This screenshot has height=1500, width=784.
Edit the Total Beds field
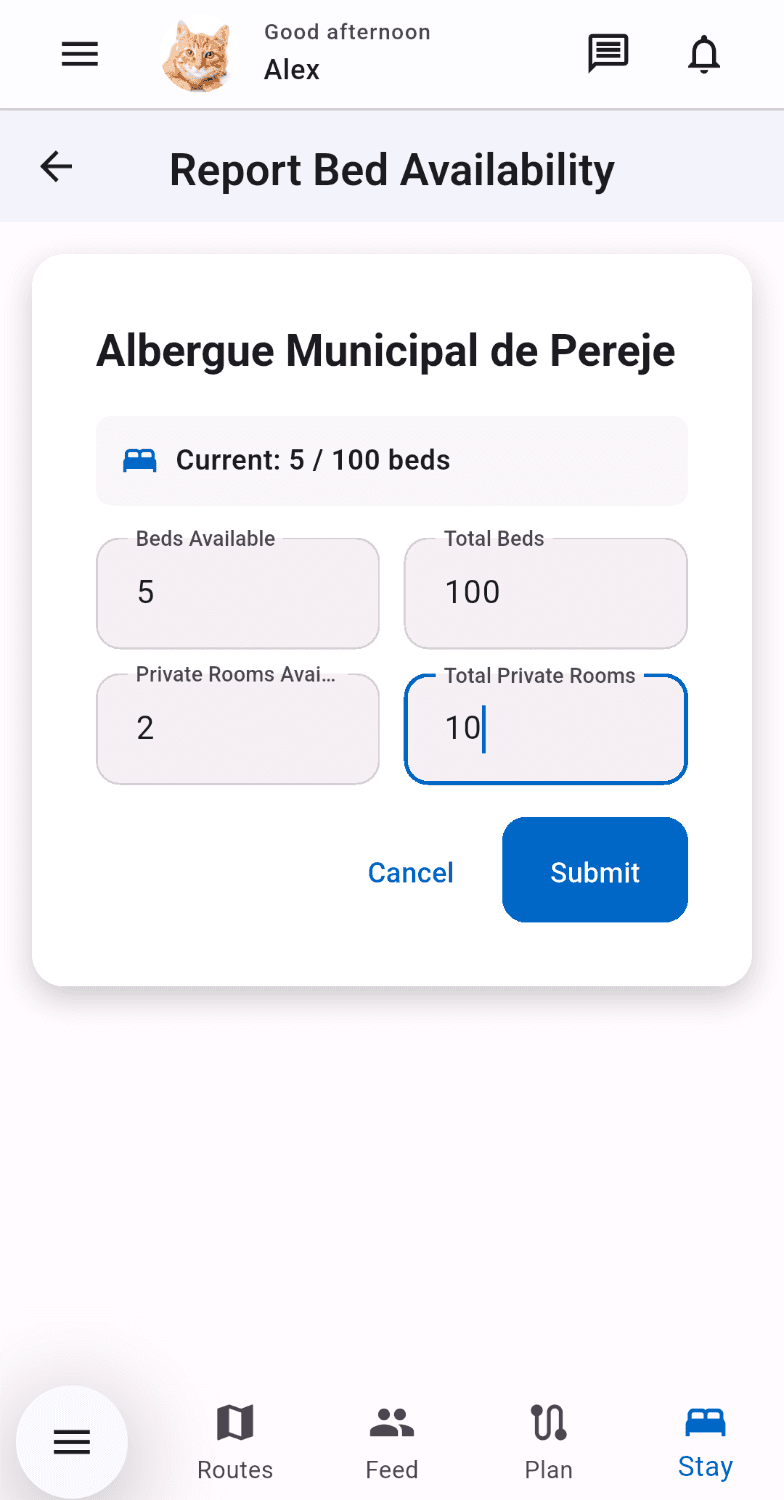[x=546, y=594]
